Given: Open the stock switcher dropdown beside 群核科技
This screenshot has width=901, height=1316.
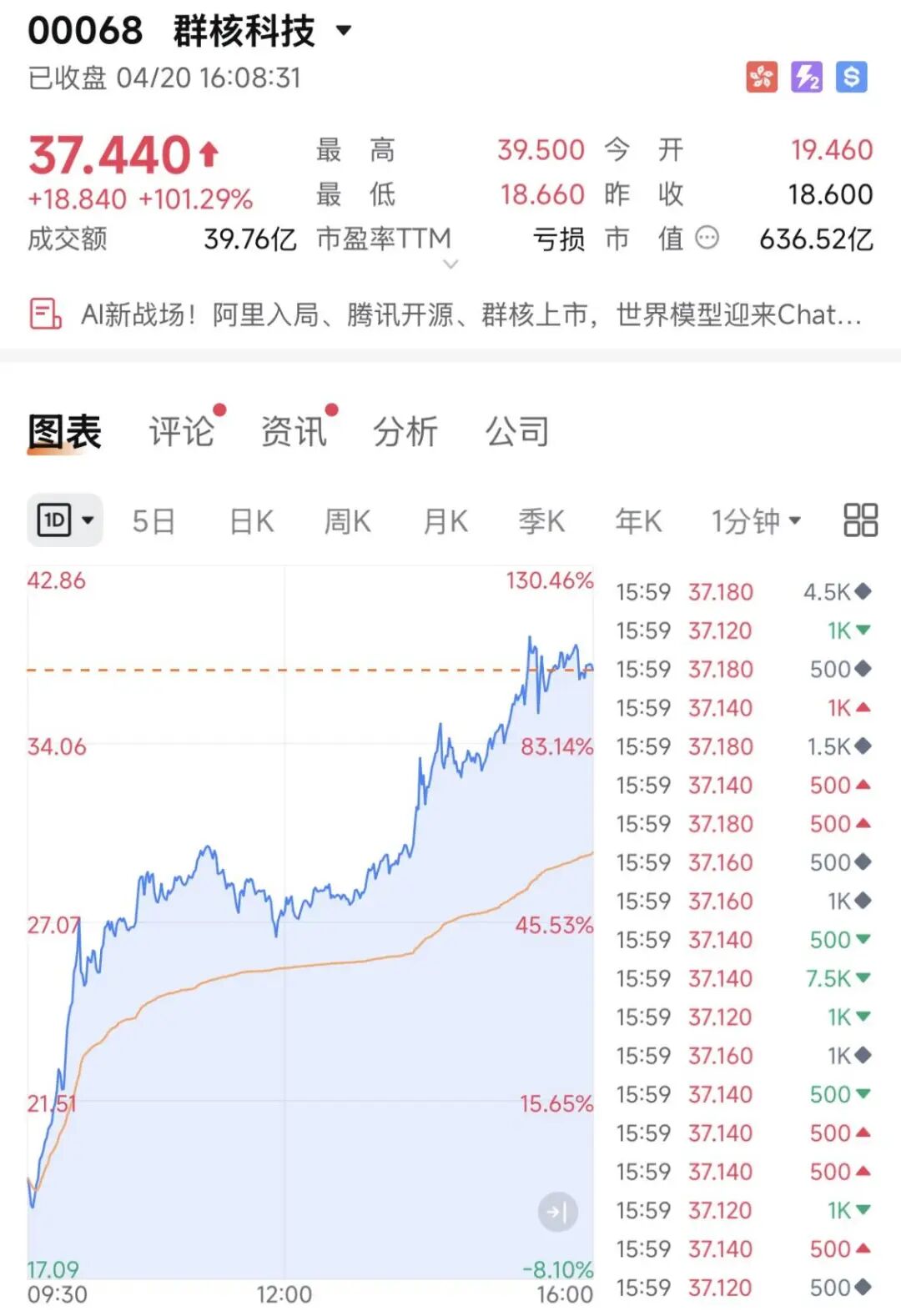Looking at the screenshot, I should pos(344,32).
